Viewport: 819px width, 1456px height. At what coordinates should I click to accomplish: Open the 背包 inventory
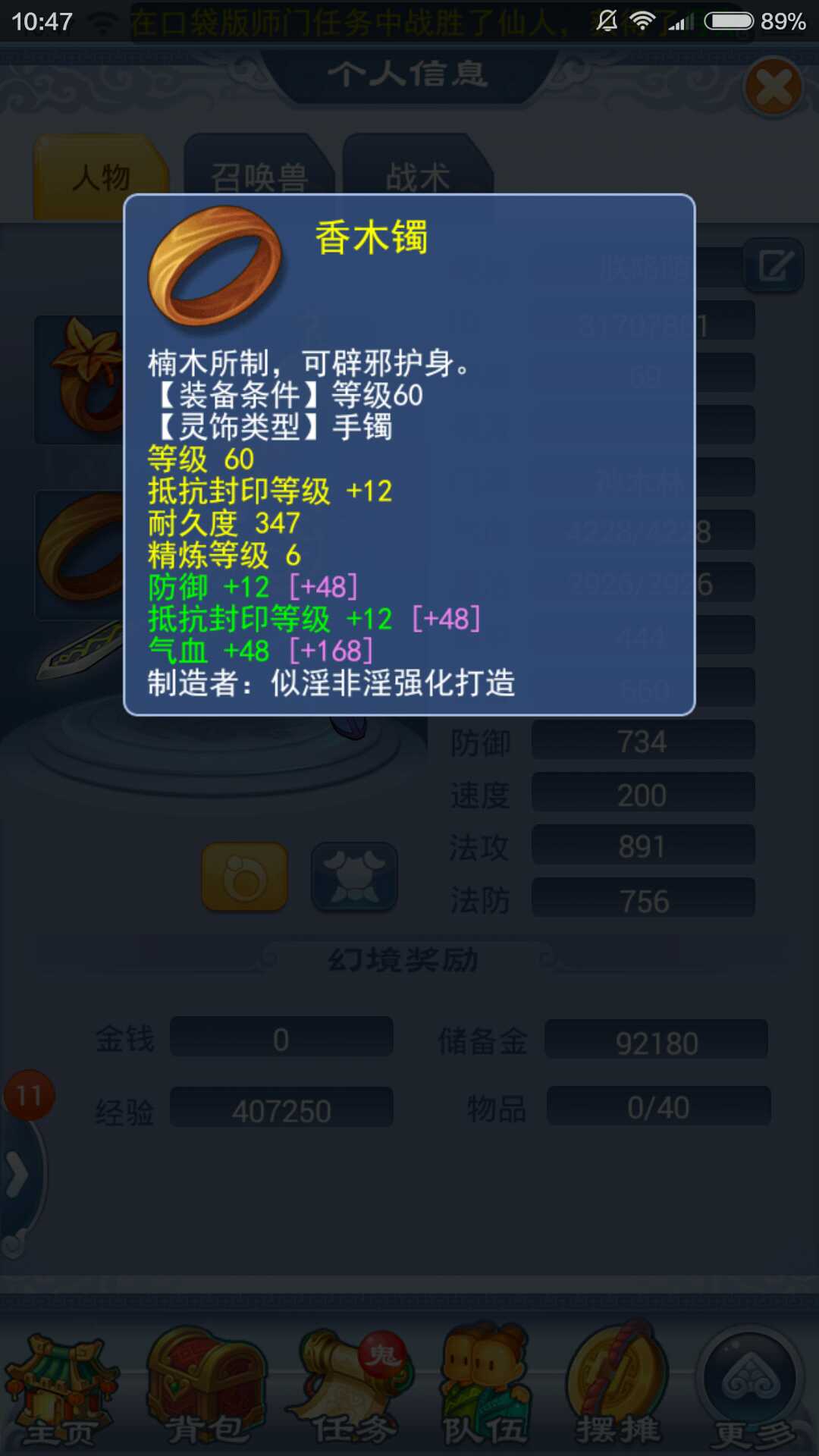point(205,1392)
